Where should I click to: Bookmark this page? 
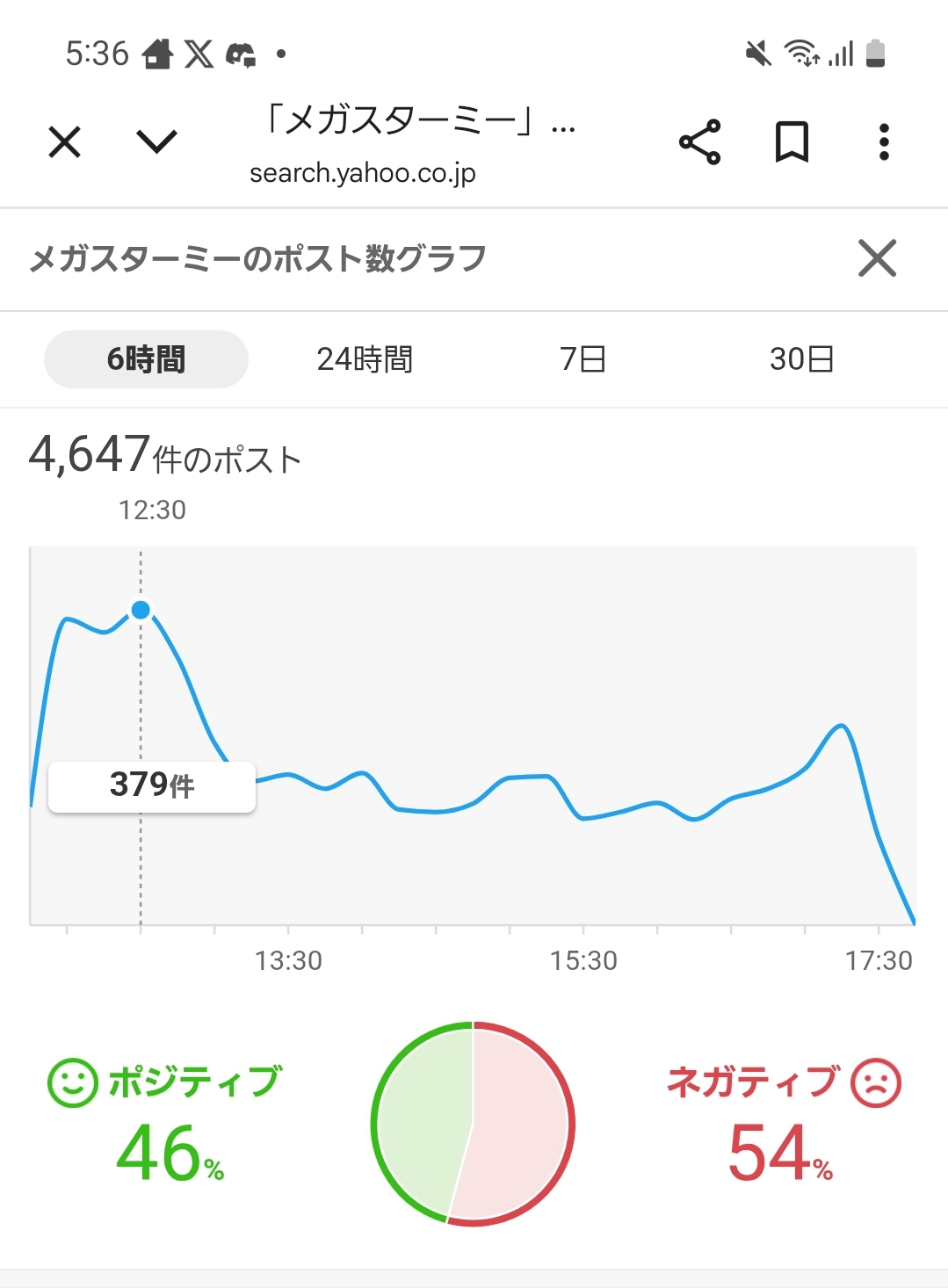pos(791,141)
